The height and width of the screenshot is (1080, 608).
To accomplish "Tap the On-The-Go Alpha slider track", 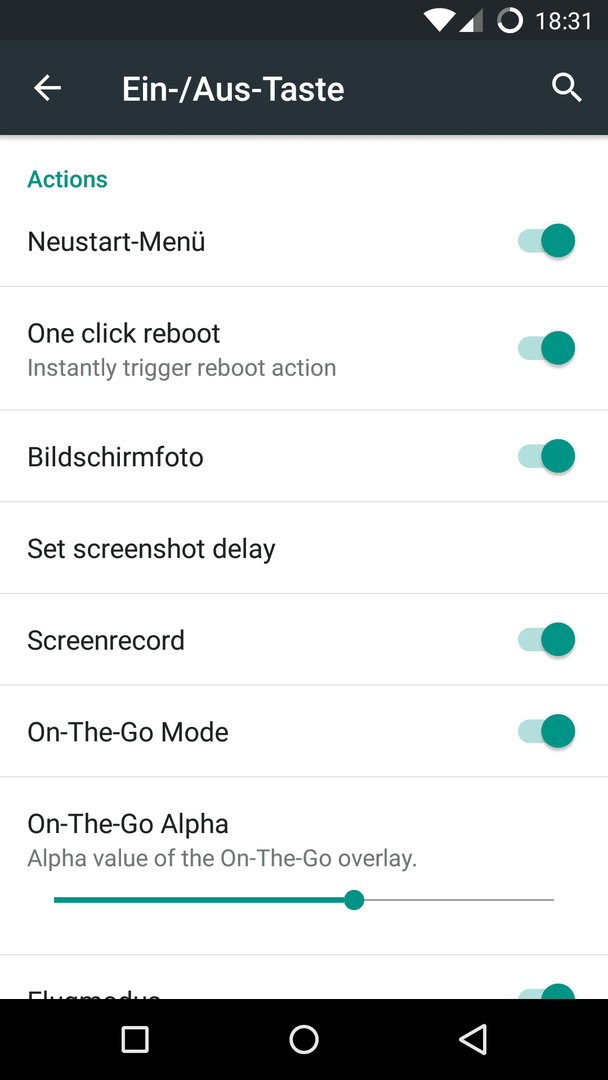I will point(304,900).
